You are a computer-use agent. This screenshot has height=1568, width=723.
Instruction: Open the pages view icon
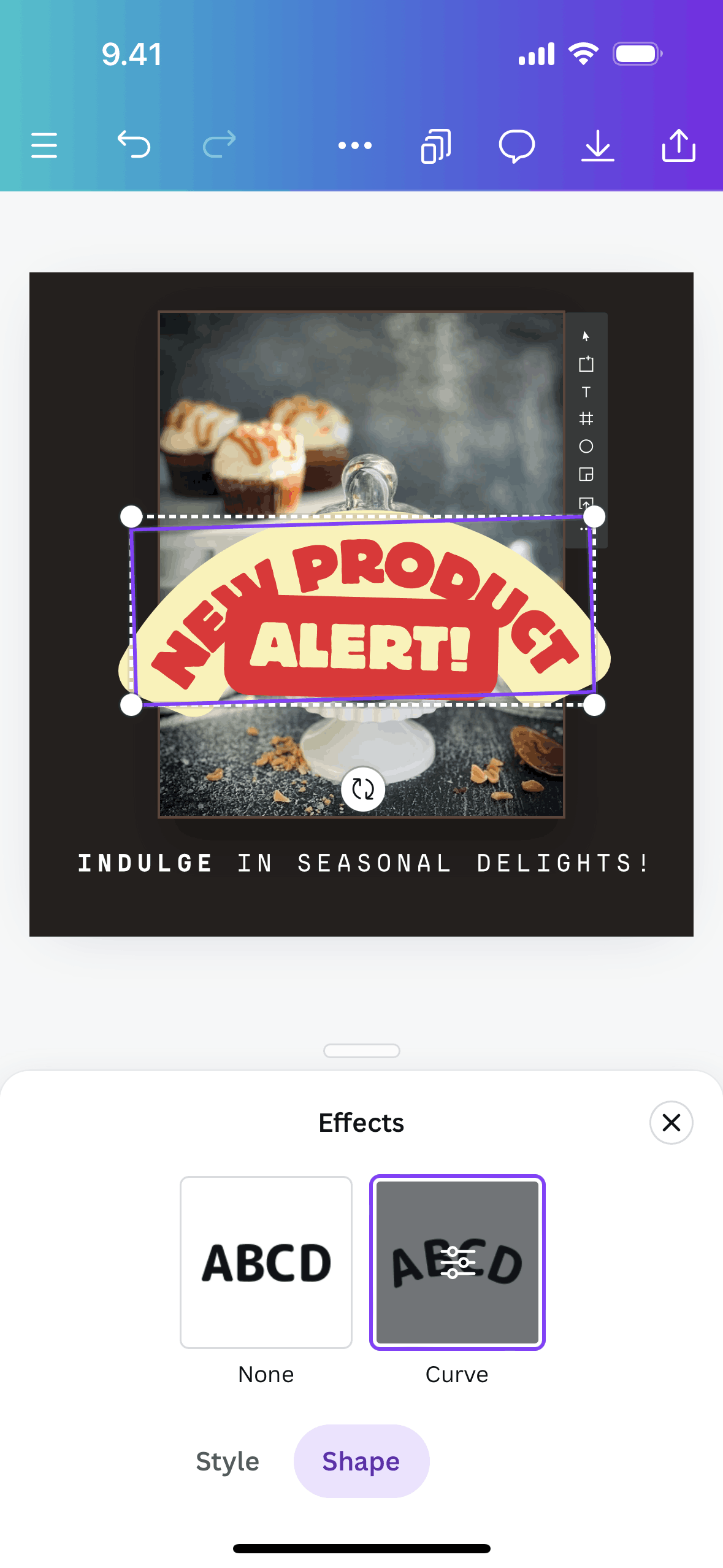(436, 145)
